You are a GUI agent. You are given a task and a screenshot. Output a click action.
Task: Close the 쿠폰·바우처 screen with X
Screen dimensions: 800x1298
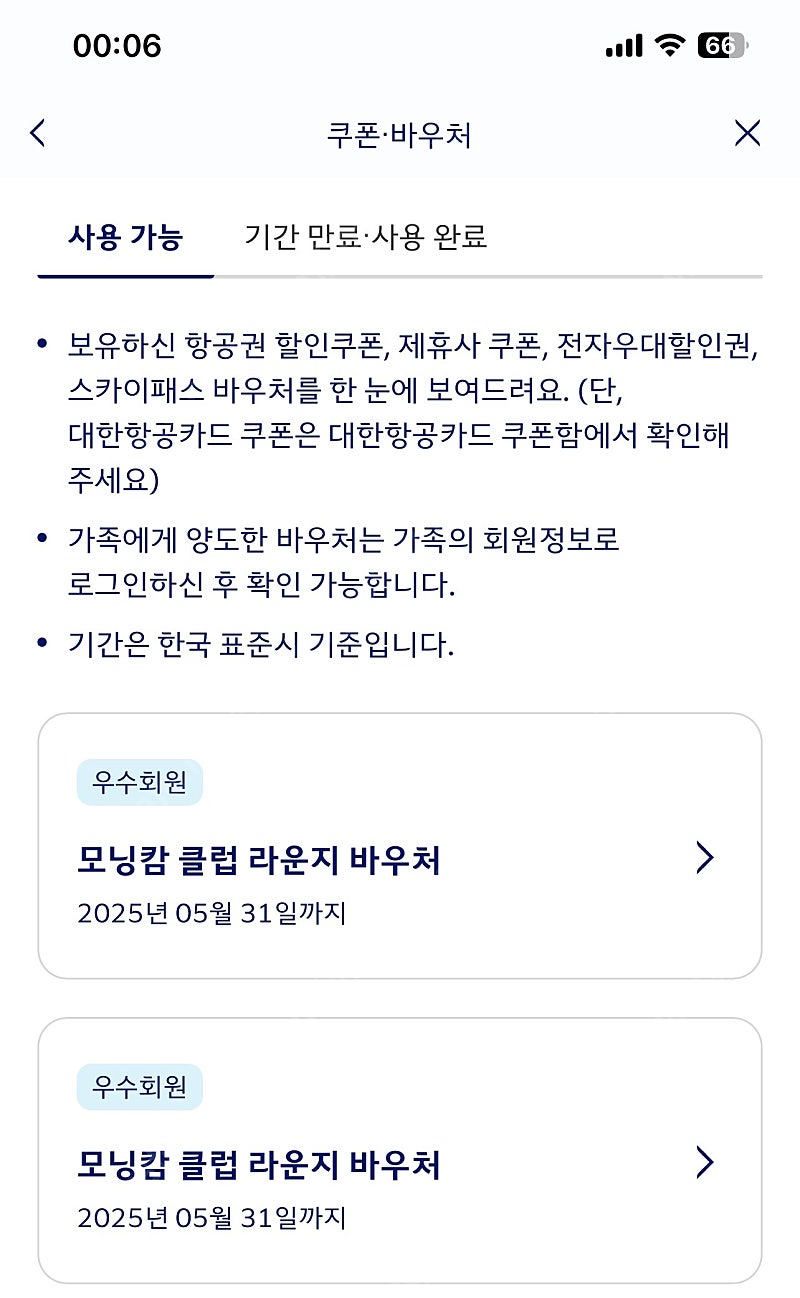747,133
